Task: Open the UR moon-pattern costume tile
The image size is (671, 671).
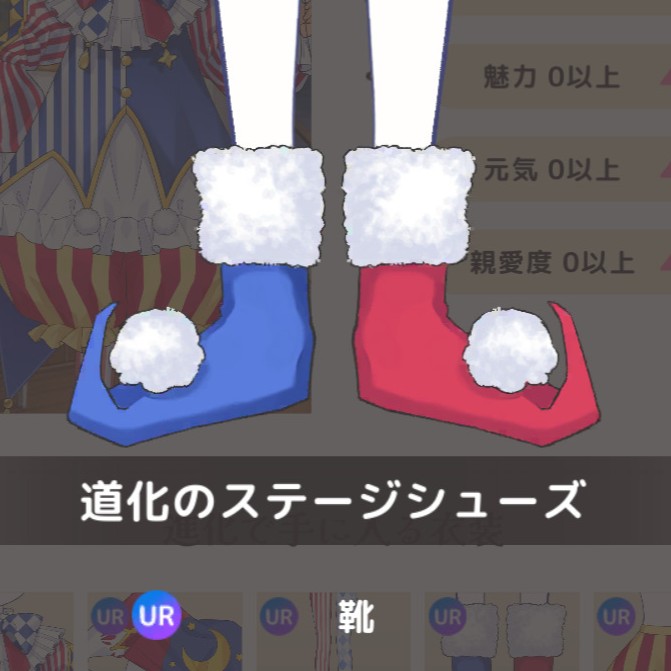Action: point(165,632)
